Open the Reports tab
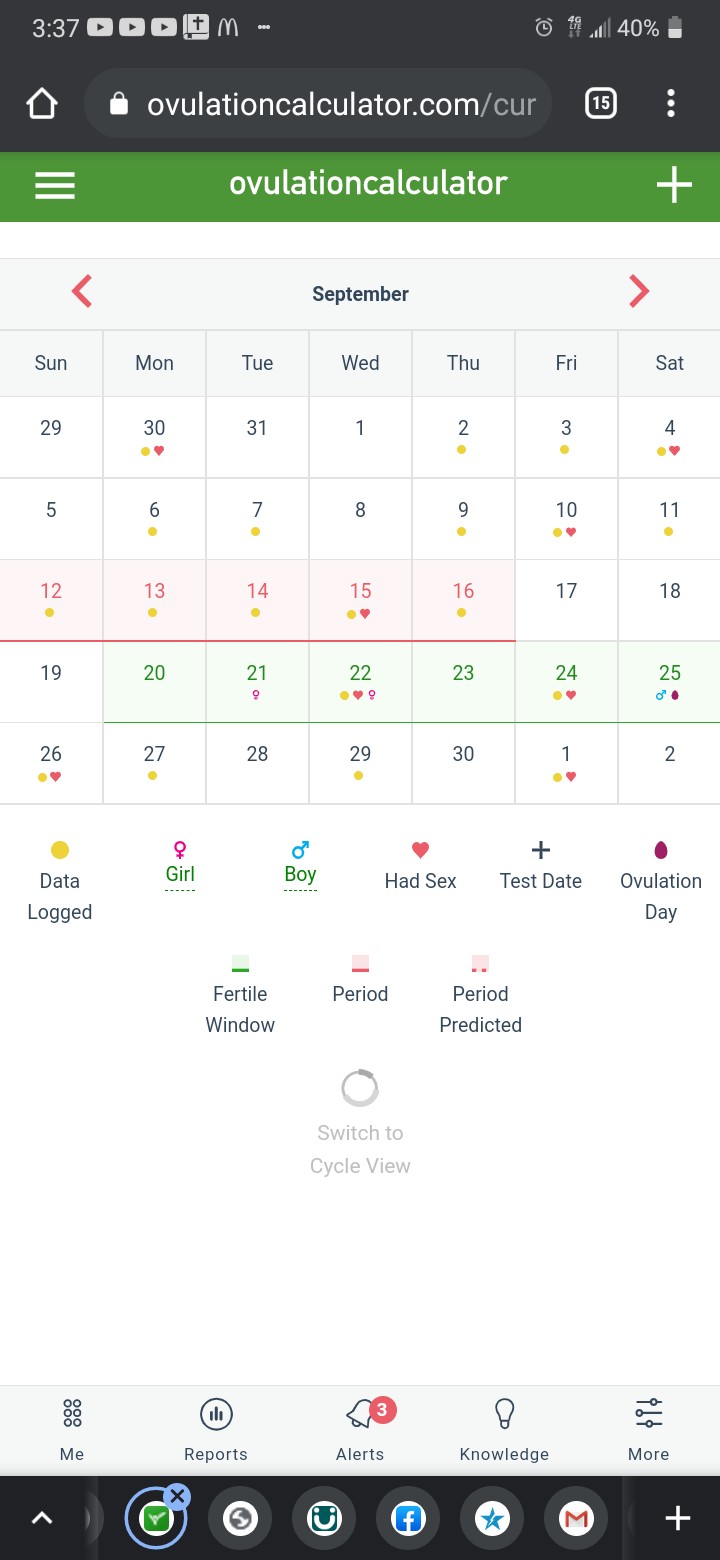The width and height of the screenshot is (720, 1560). pyautogui.click(x=216, y=1430)
